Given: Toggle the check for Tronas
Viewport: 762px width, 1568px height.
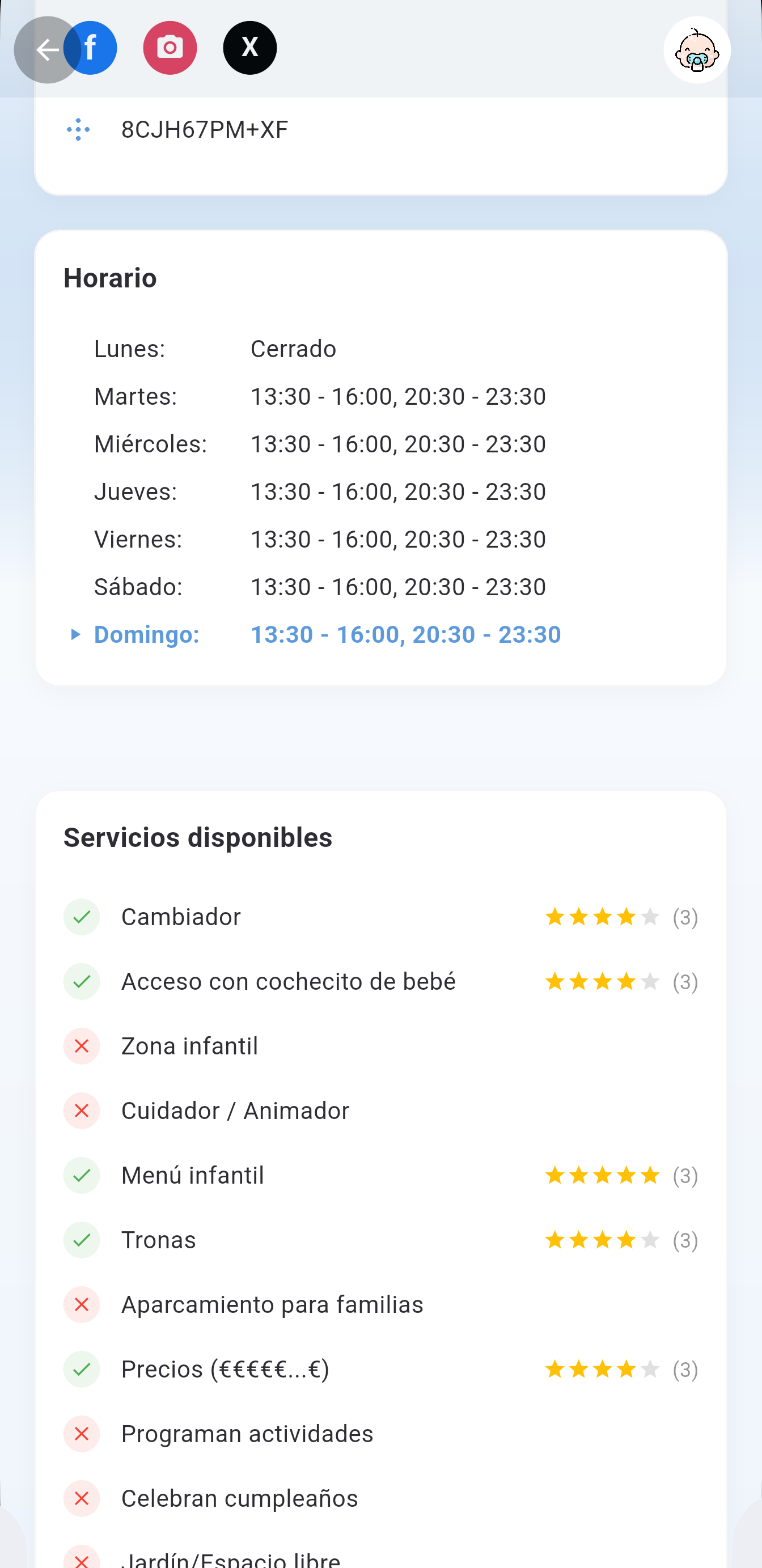Looking at the screenshot, I should [x=82, y=1240].
